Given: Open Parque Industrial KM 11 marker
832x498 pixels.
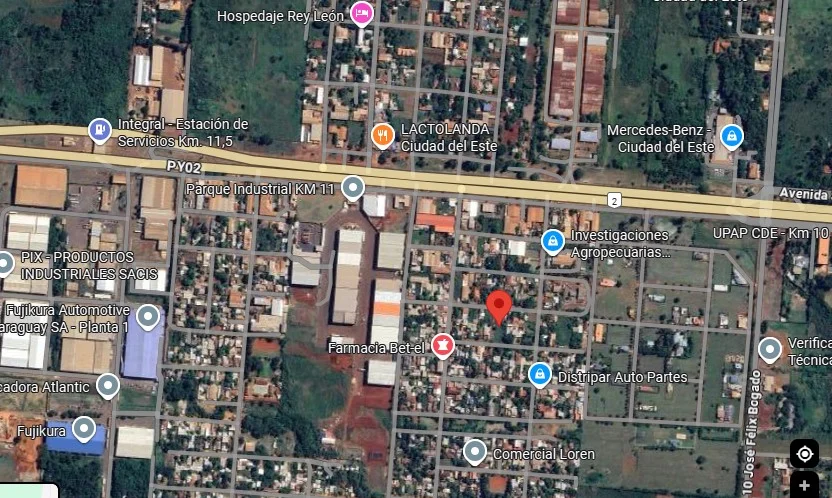Looking at the screenshot, I should [352, 187].
